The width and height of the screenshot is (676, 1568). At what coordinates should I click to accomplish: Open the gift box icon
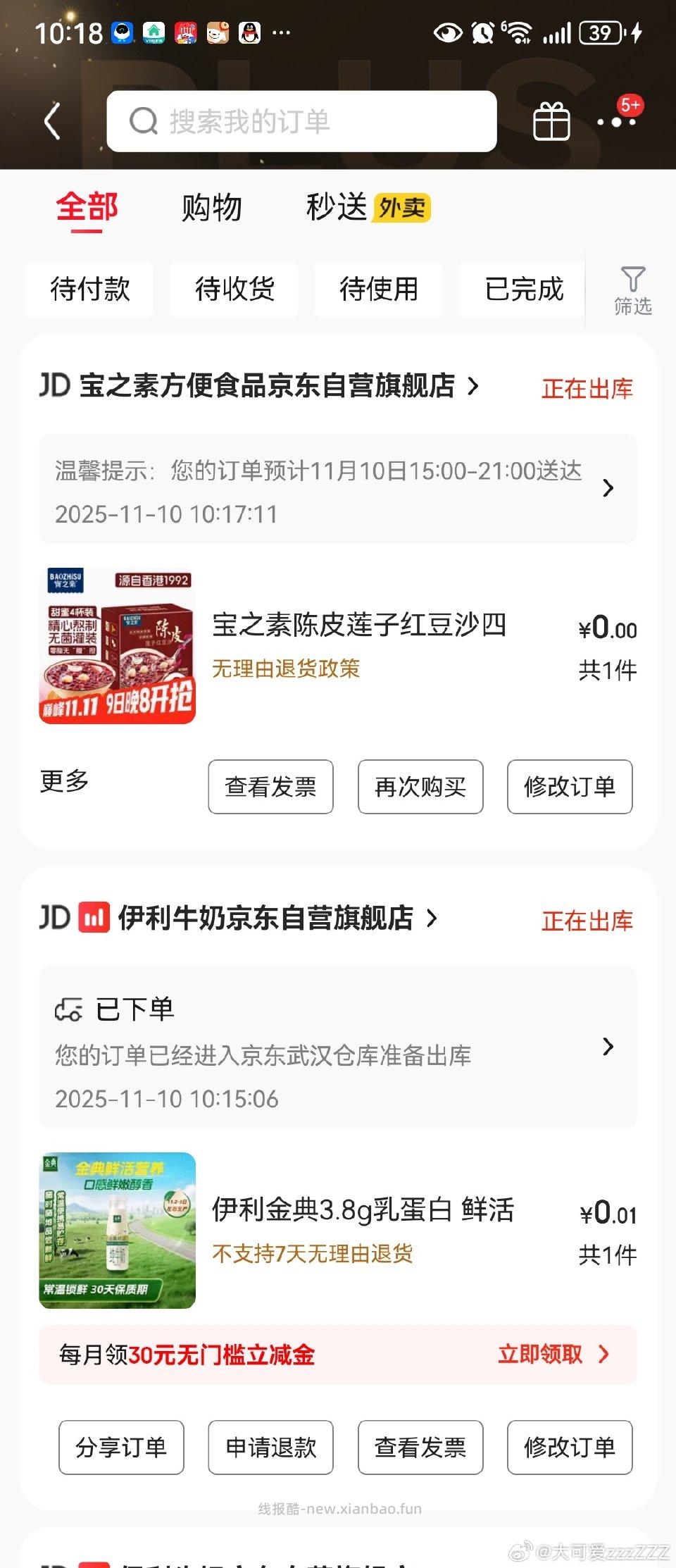551,121
